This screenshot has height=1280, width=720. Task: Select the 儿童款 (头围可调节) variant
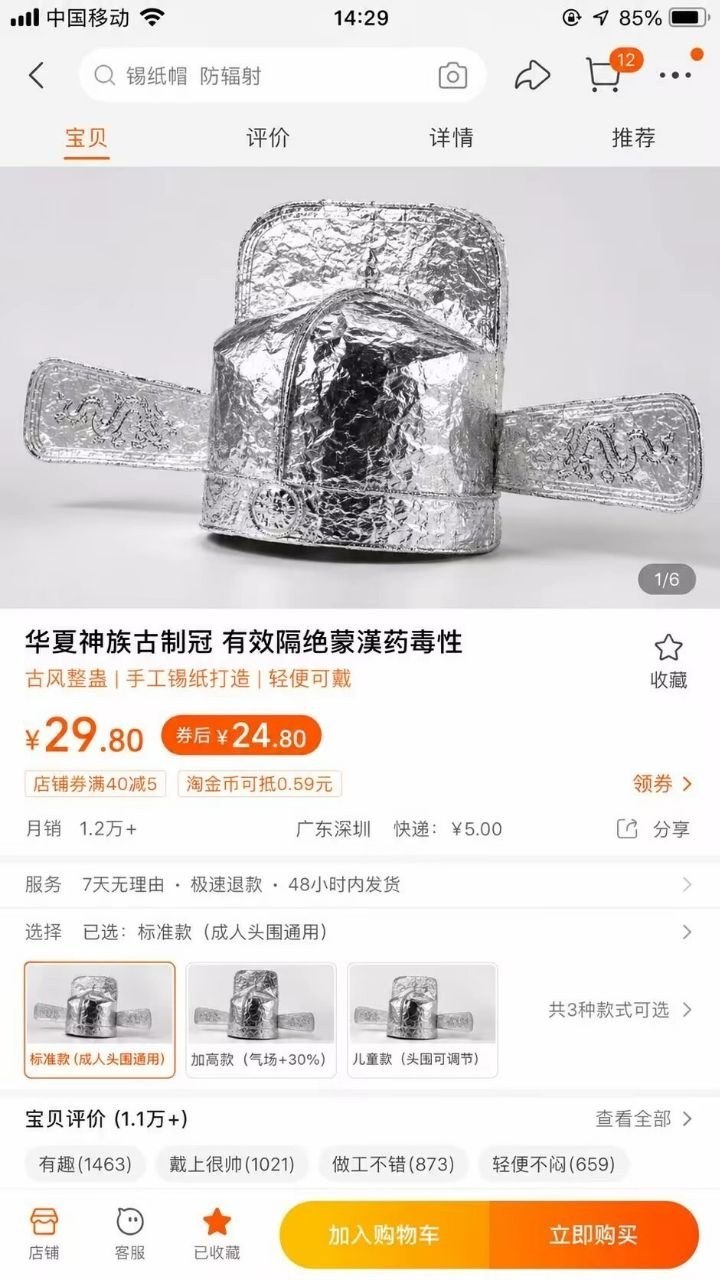(423, 1020)
